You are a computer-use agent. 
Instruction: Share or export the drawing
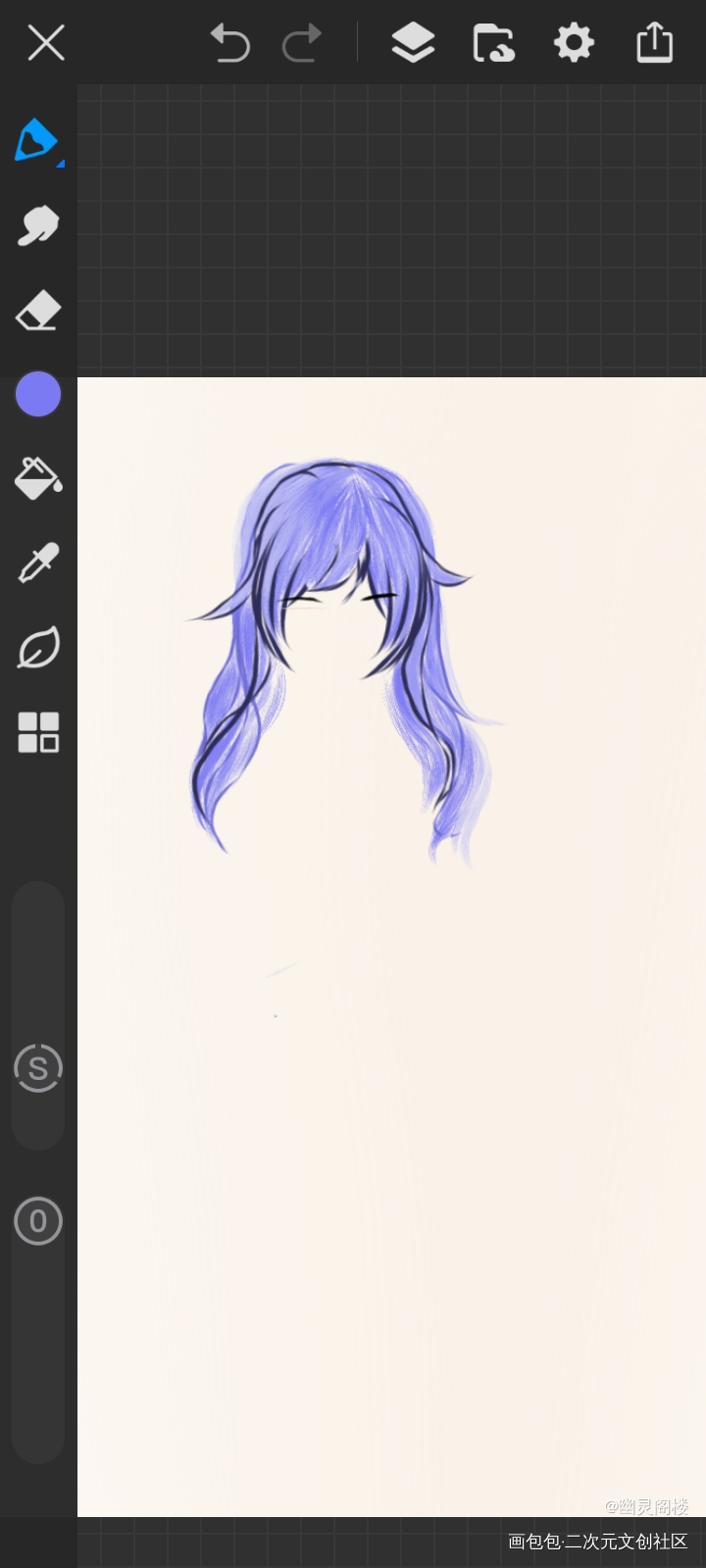tap(654, 43)
